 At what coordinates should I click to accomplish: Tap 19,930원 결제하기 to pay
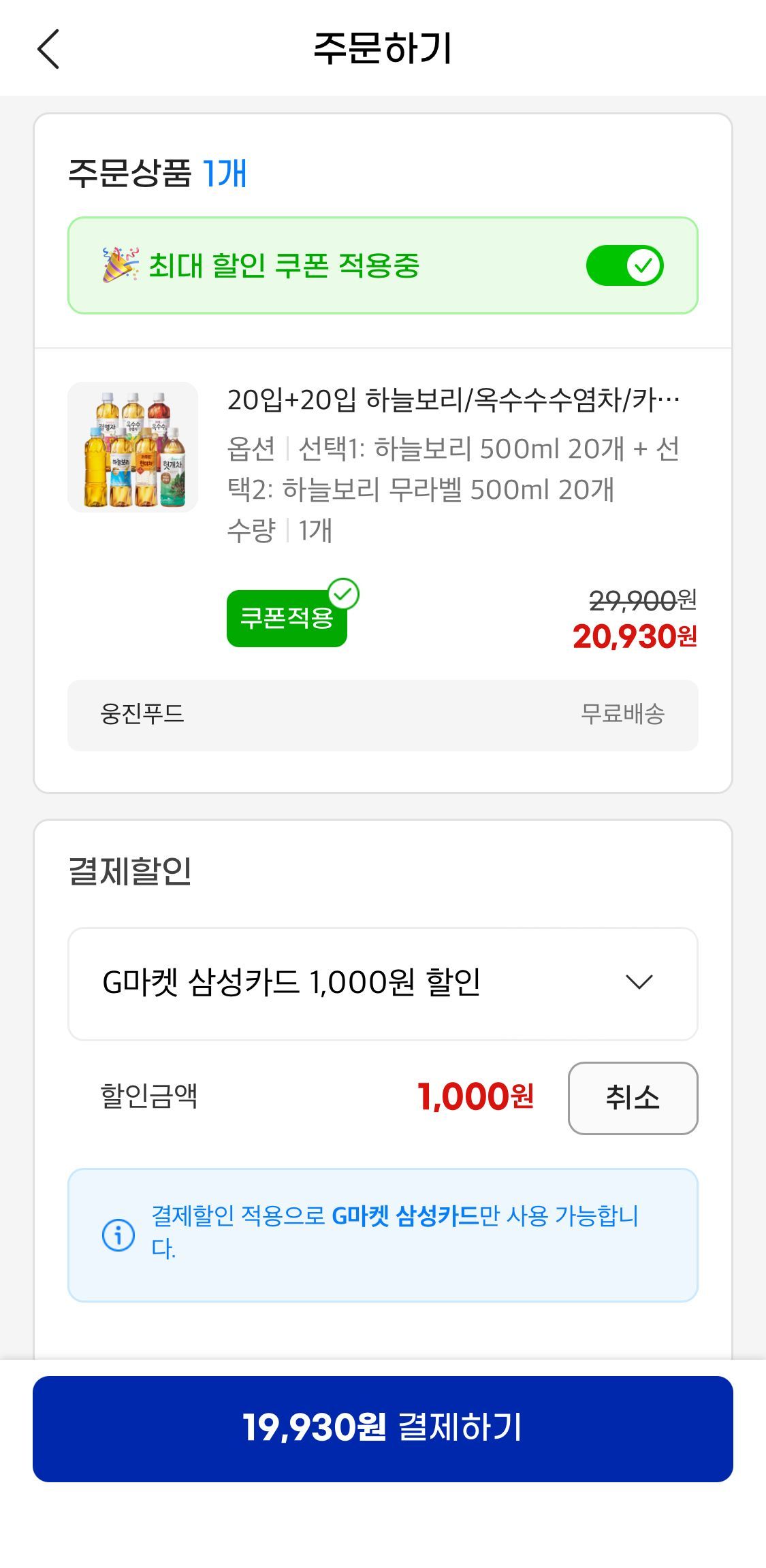(x=383, y=1428)
